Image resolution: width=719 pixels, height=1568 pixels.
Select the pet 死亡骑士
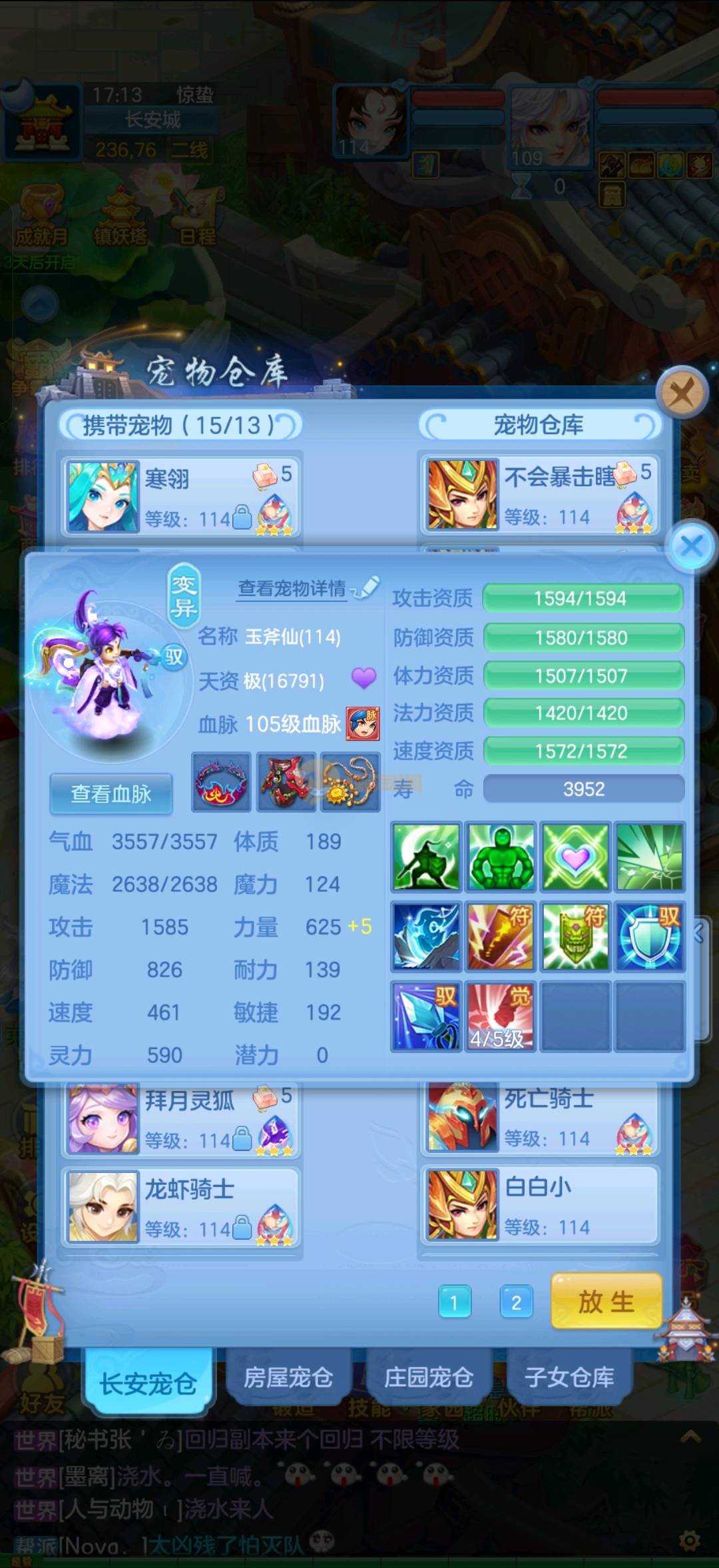coord(539,1119)
